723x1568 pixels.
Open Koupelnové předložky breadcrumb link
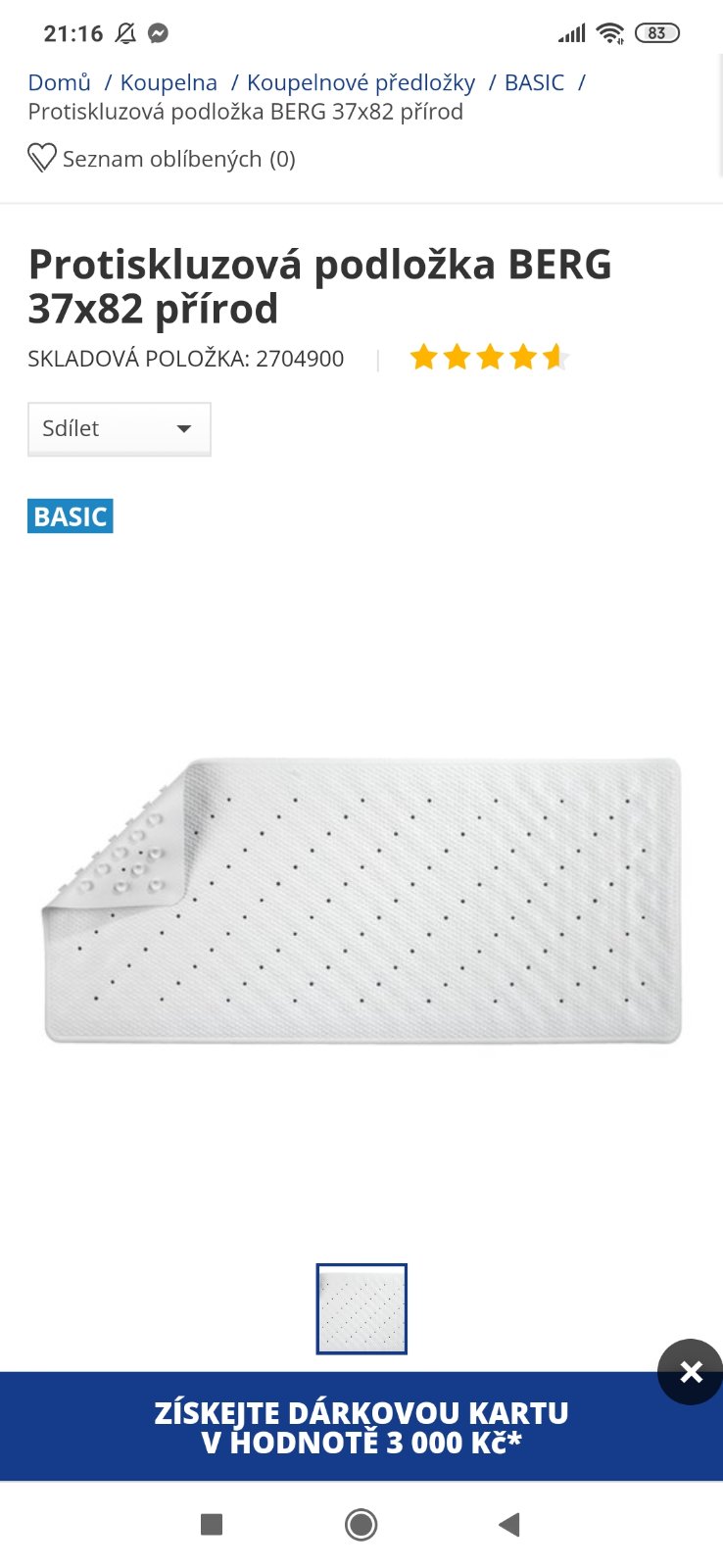pos(361,82)
